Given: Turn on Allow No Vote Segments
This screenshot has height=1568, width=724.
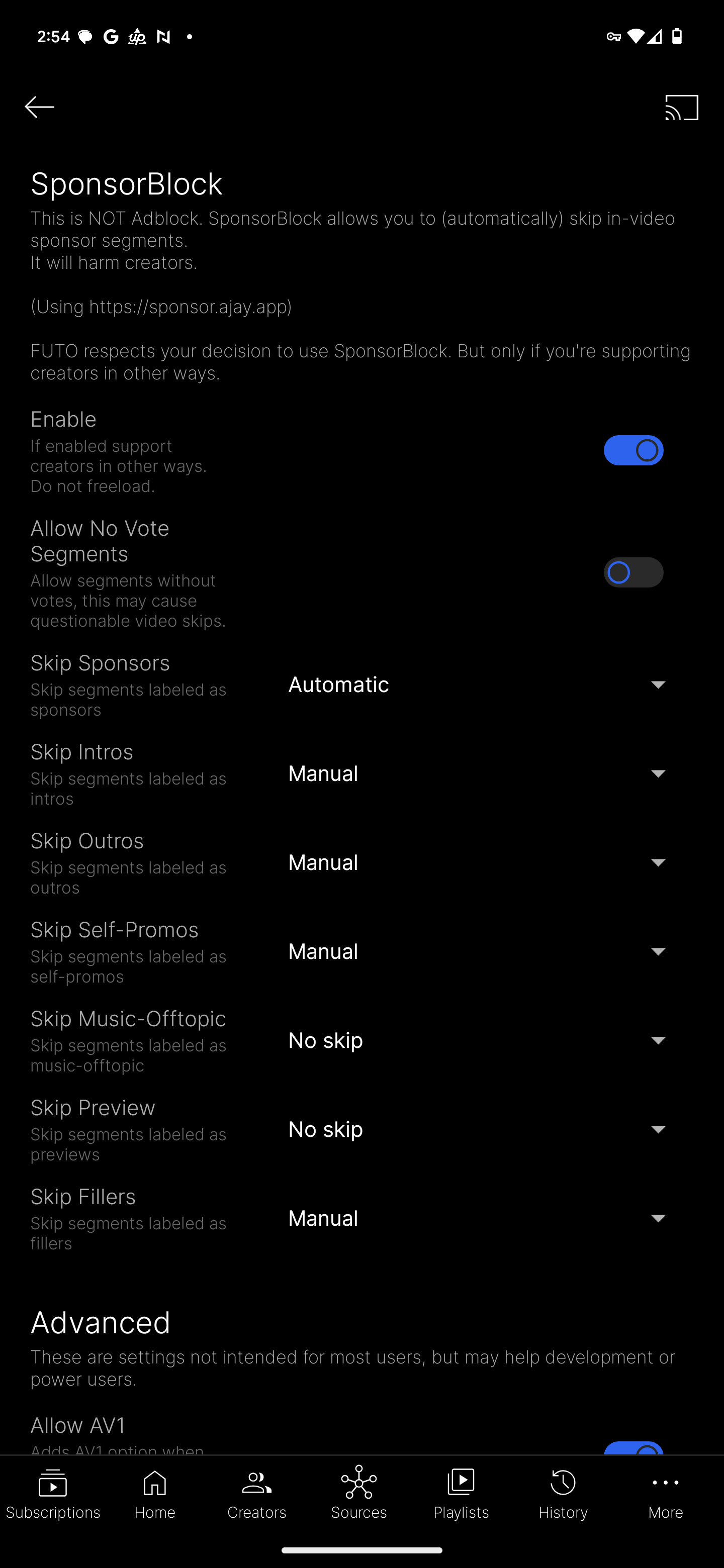Looking at the screenshot, I should [632, 572].
